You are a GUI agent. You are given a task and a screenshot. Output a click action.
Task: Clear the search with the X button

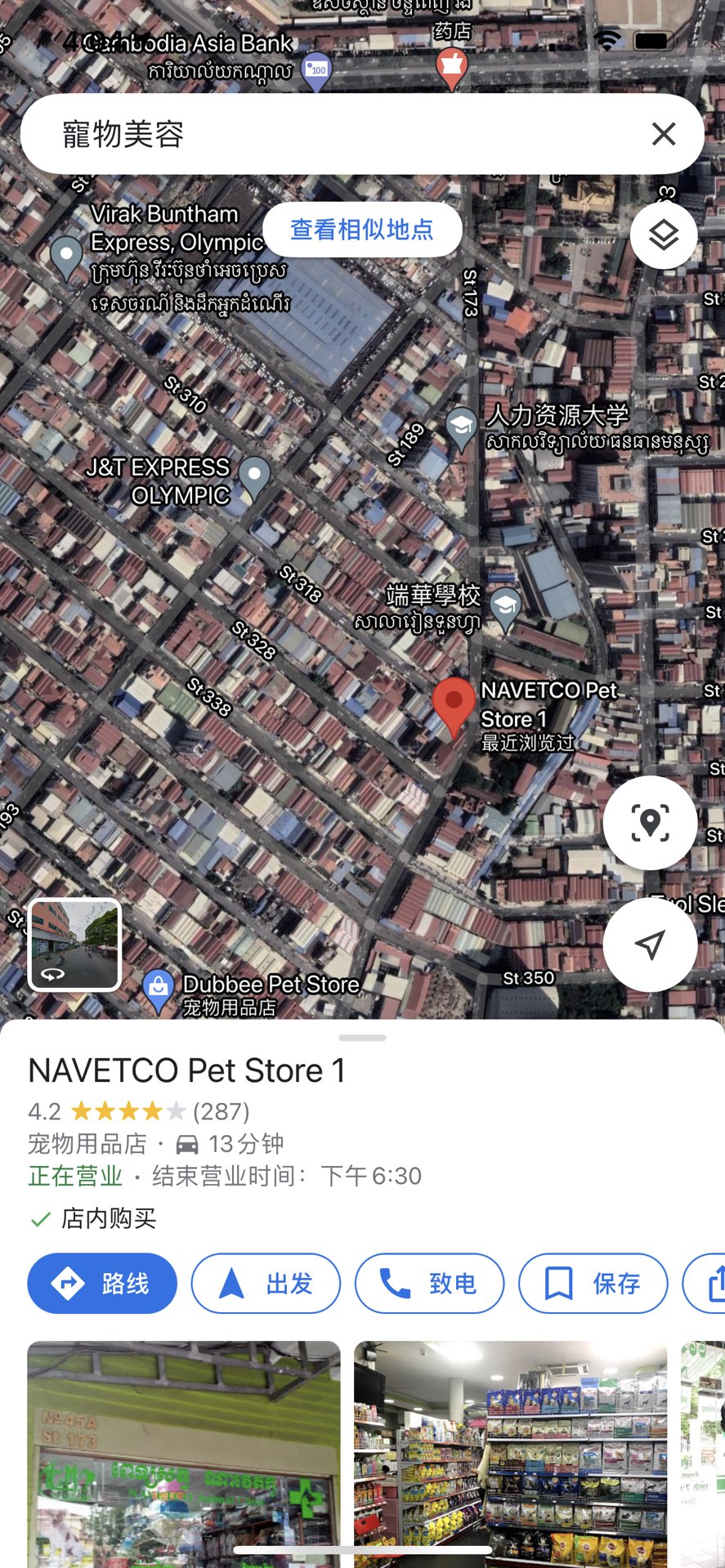tap(663, 134)
